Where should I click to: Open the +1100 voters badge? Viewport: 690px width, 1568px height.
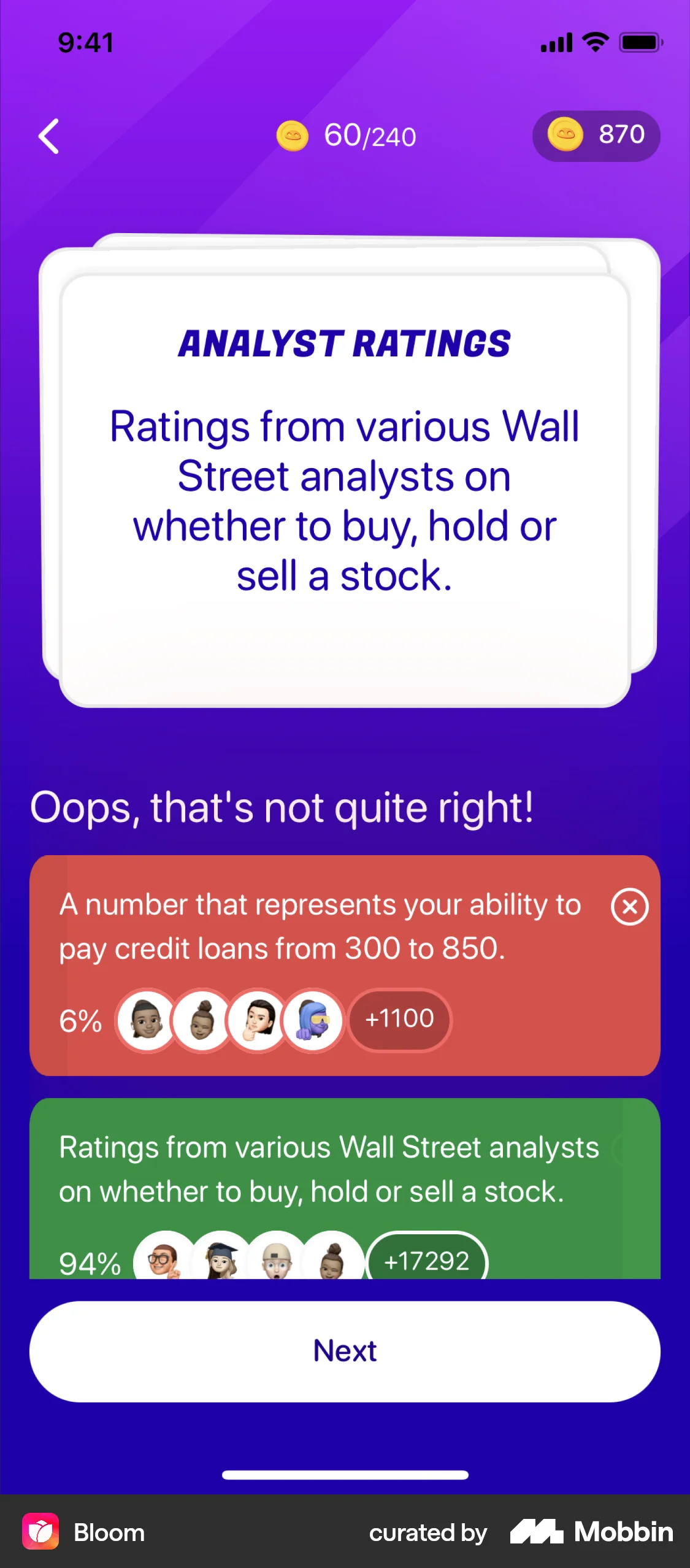(399, 1019)
